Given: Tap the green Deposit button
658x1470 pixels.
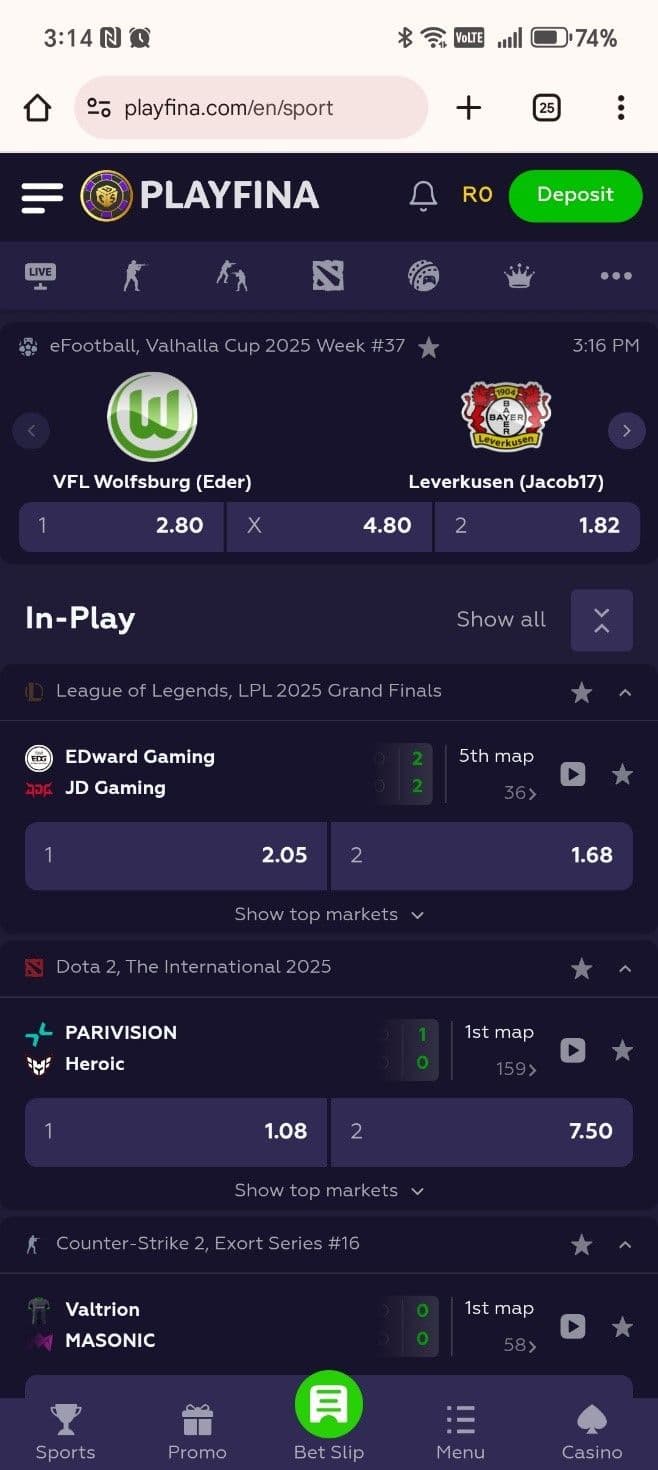Looking at the screenshot, I should [x=575, y=195].
